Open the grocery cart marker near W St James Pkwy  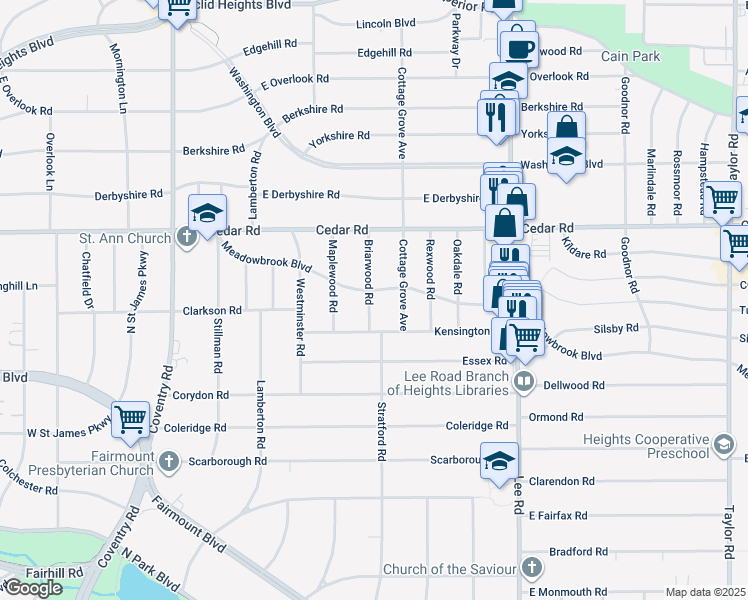click(x=130, y=421)
